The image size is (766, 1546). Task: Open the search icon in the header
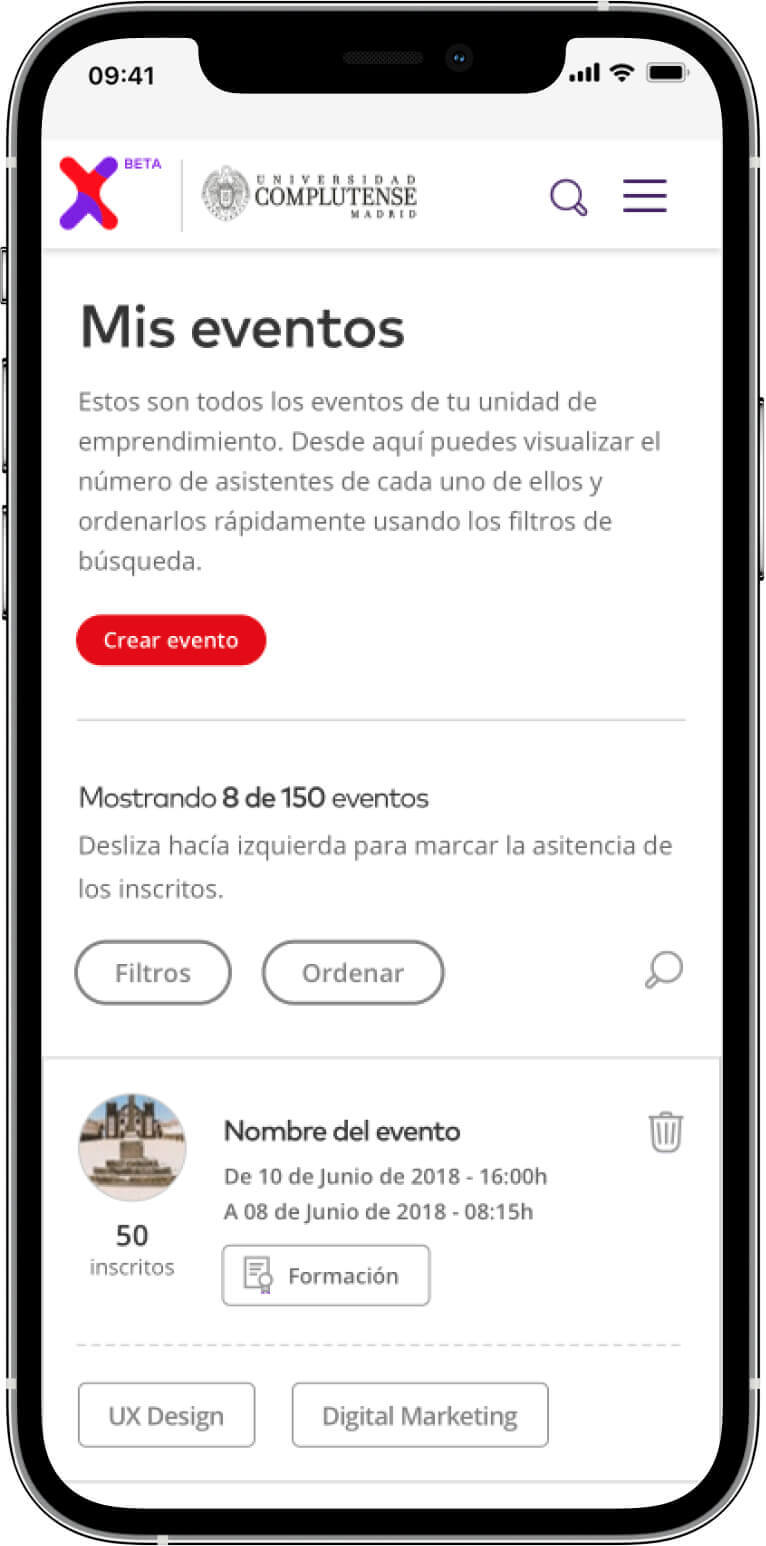click(x=568, y=197)
